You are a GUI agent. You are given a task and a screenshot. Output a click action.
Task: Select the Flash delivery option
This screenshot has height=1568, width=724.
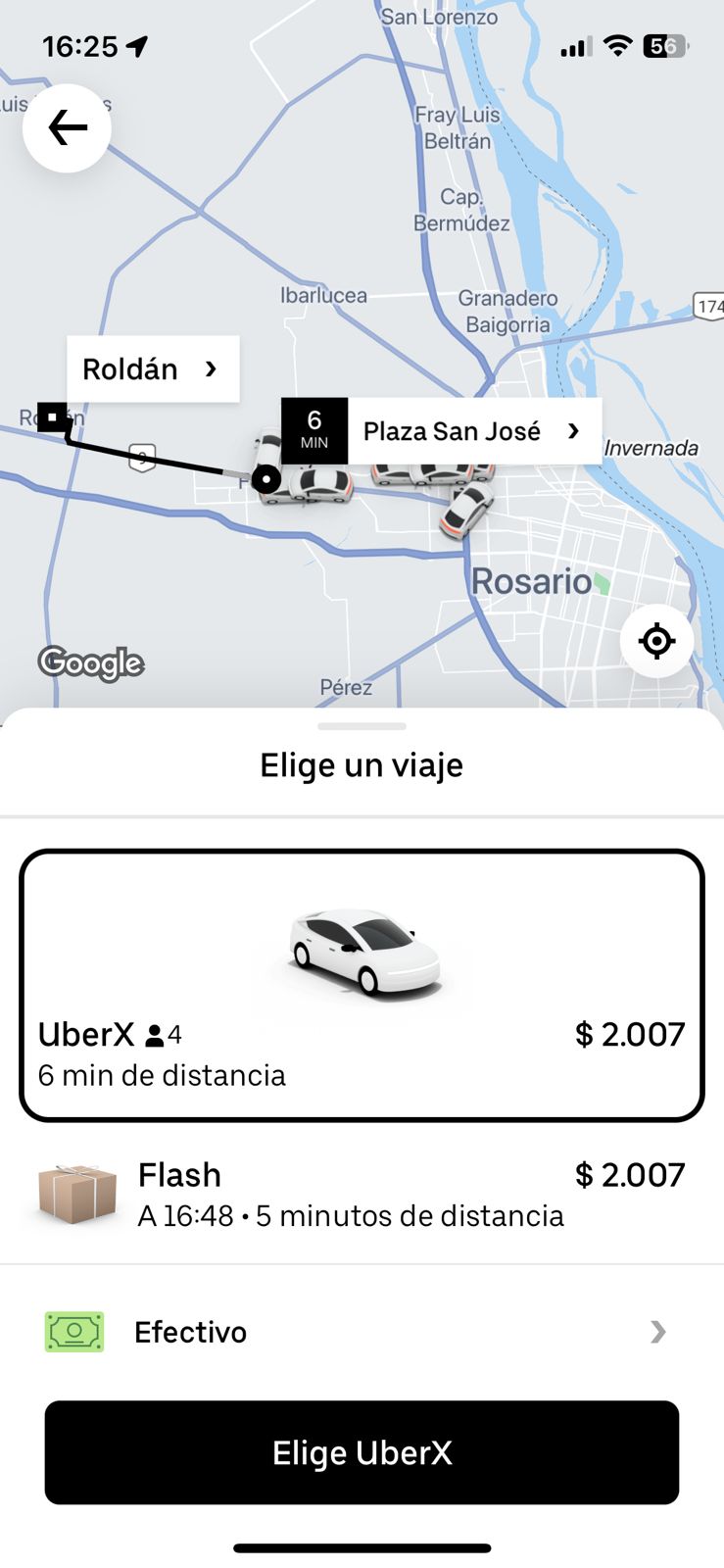click(362, 1194)
